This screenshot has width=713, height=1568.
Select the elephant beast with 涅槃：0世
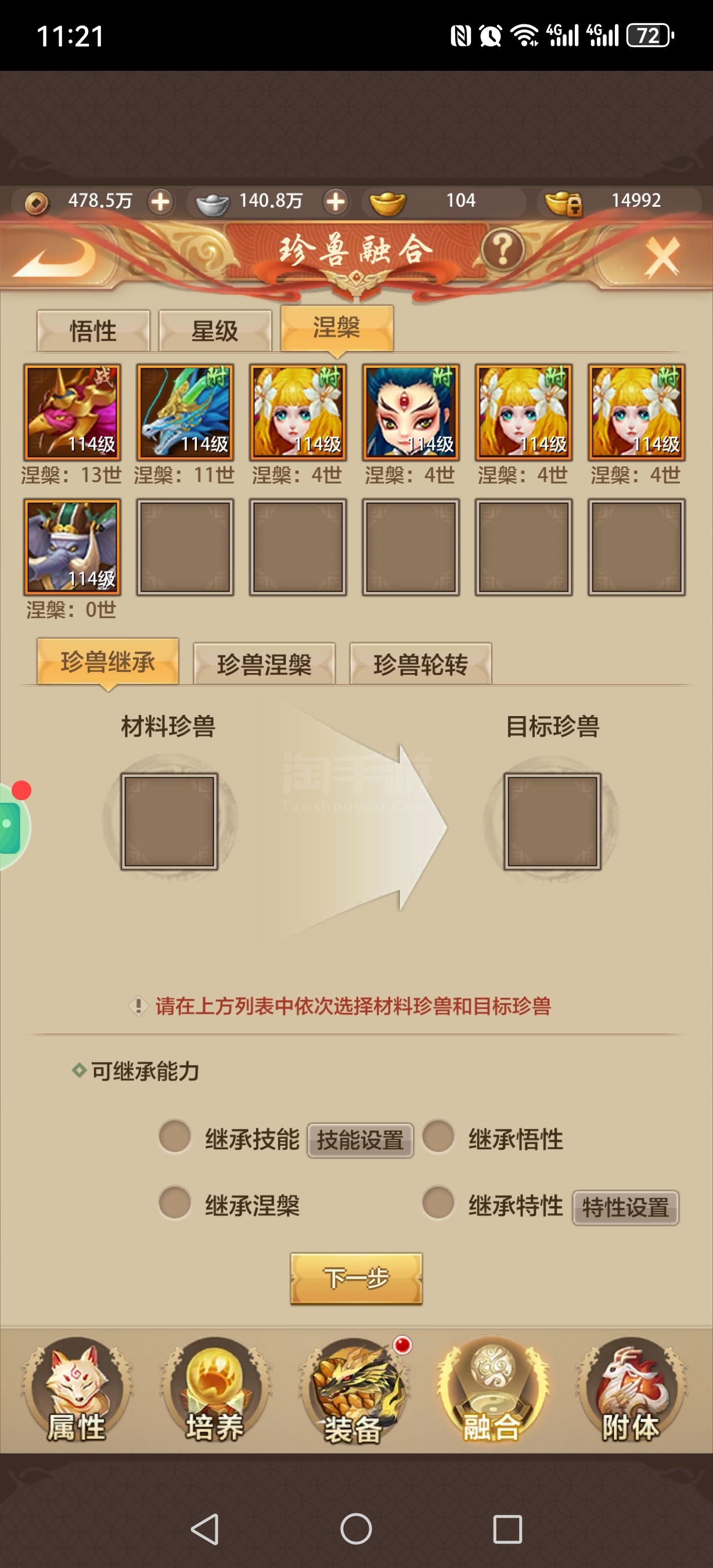pos(73,546)
